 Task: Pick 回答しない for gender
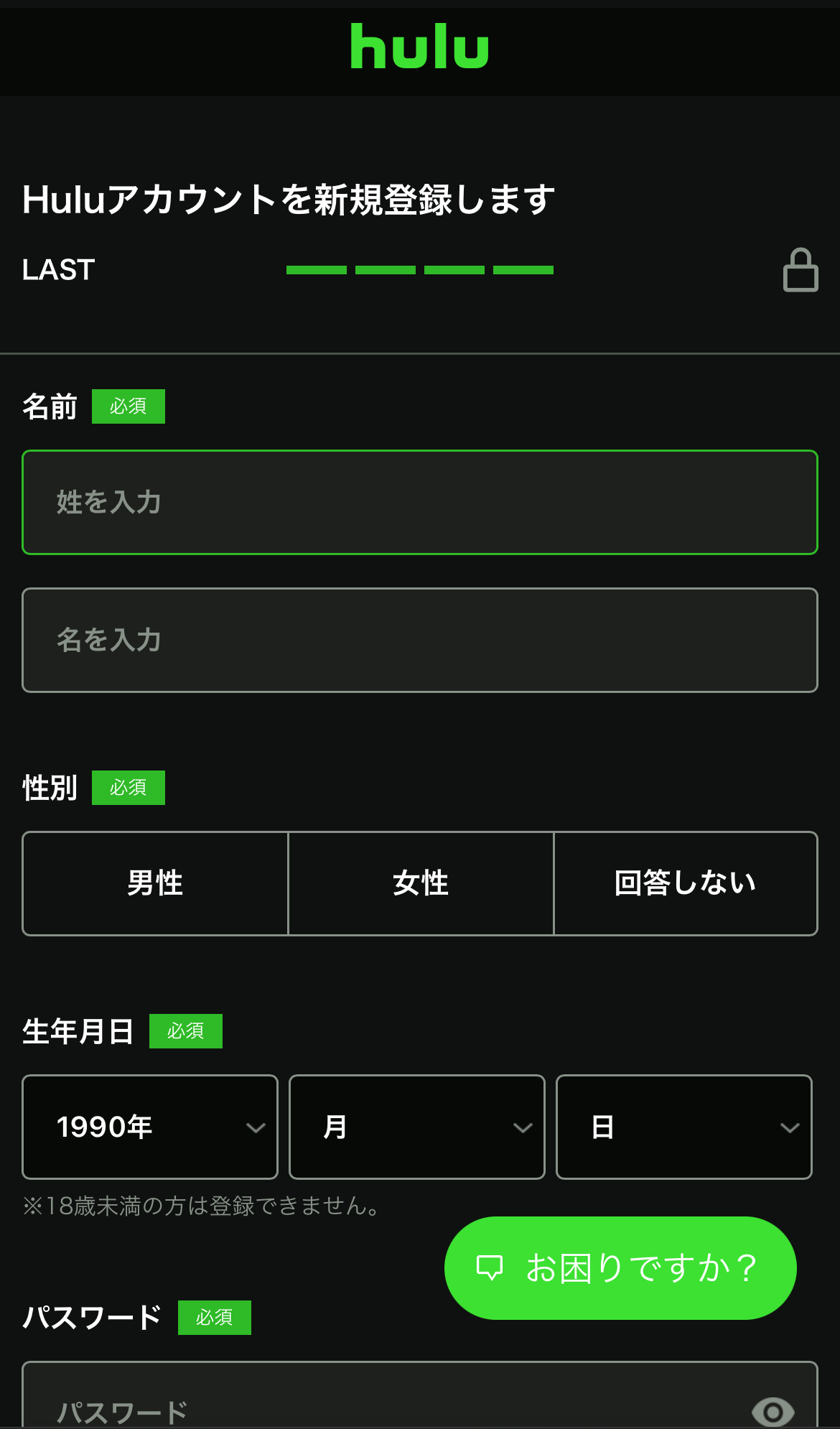[686, 883]
